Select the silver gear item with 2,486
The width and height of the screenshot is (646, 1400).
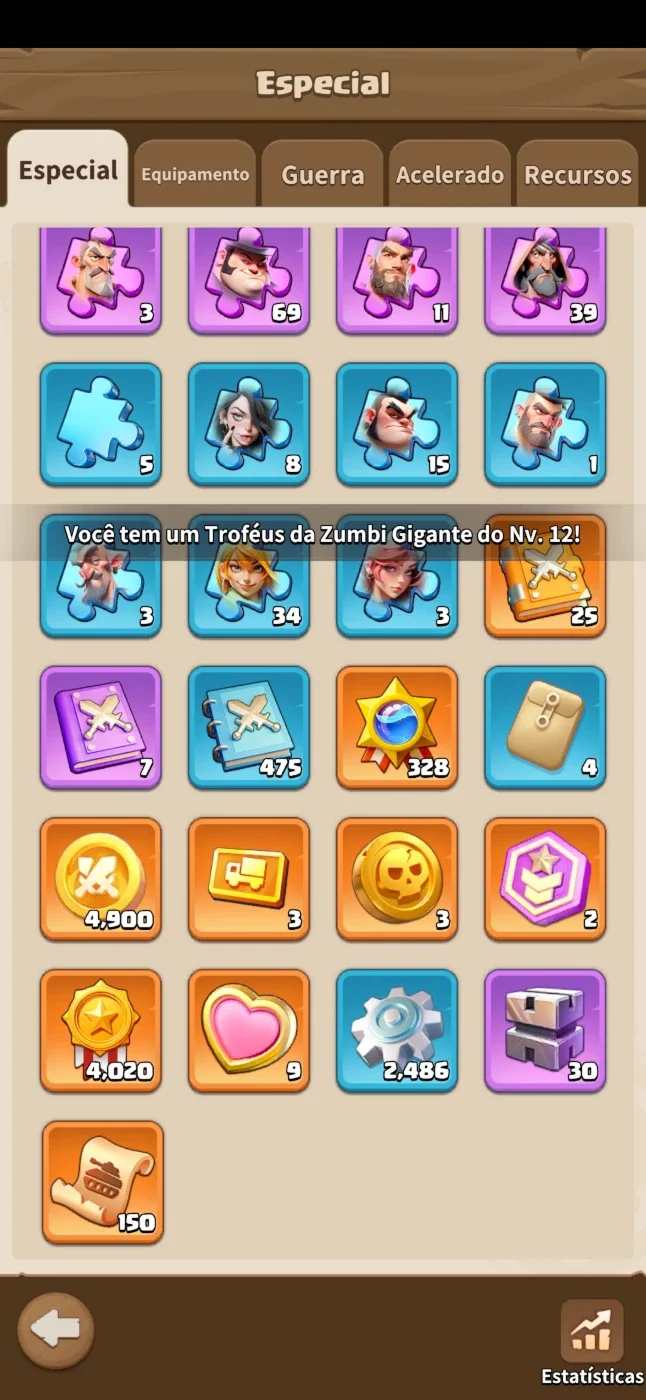[x=397, y=1031]
